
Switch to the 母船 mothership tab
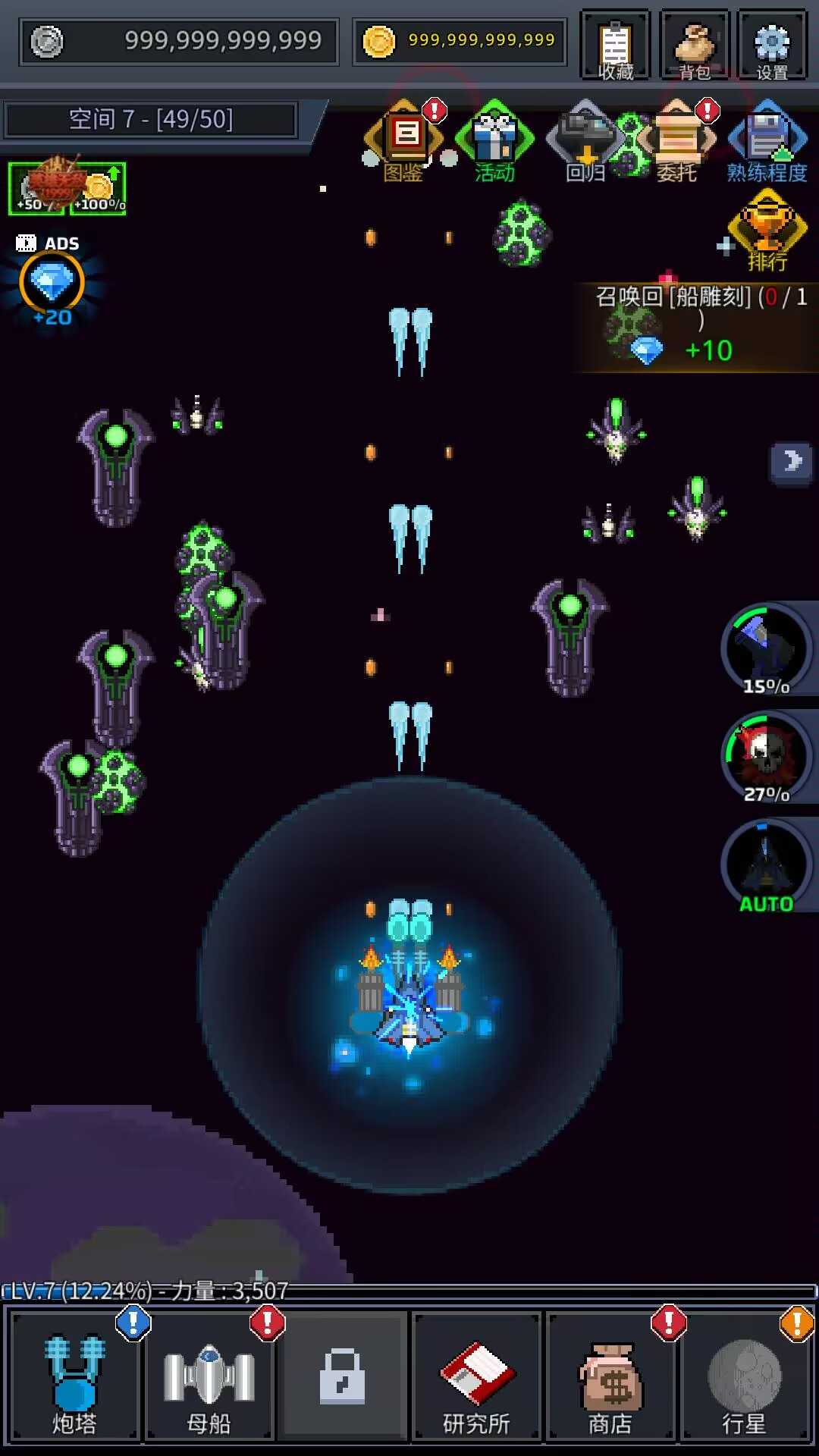click(x=209, y=1376)
